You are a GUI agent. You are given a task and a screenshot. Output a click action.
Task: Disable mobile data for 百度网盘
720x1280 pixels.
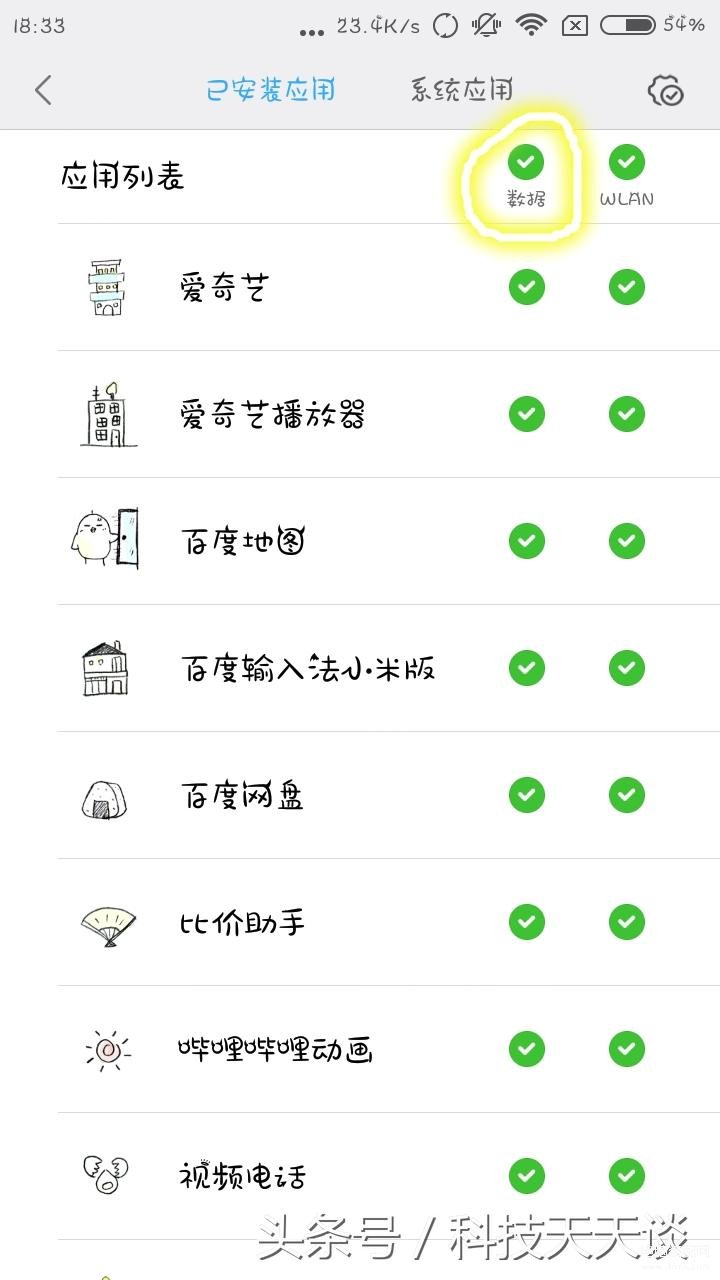[x=526, y=795]
